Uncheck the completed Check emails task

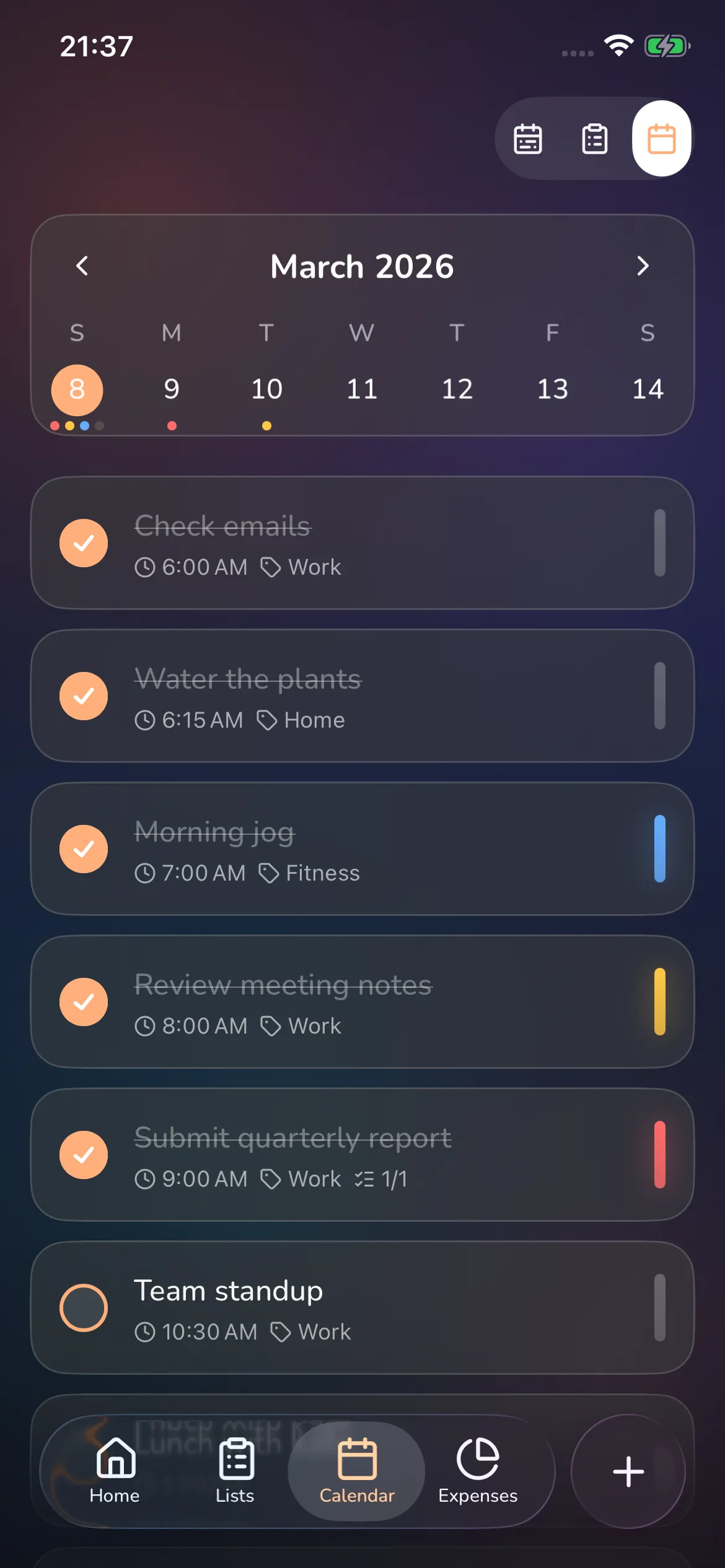(x=84, y=543)
